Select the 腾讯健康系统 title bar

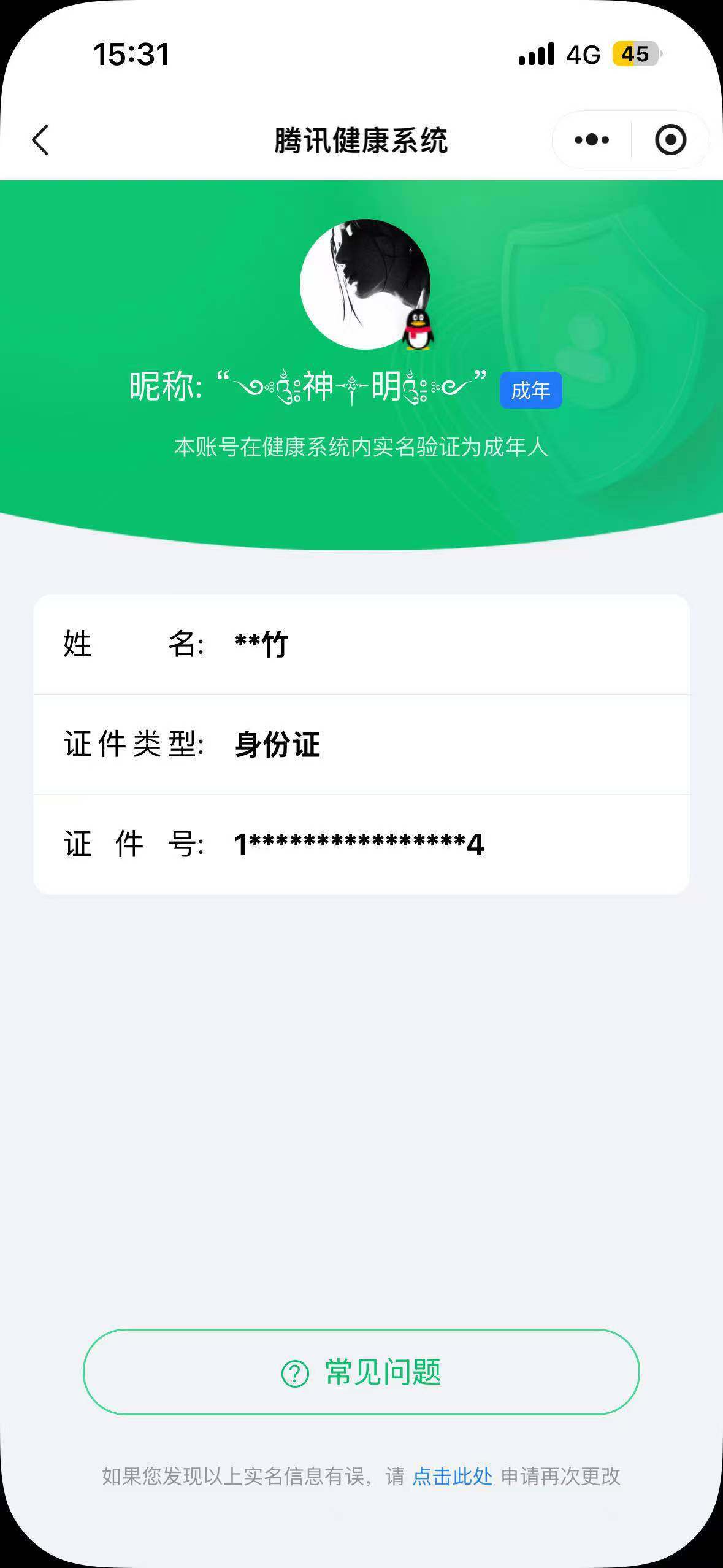pos(361,139)
